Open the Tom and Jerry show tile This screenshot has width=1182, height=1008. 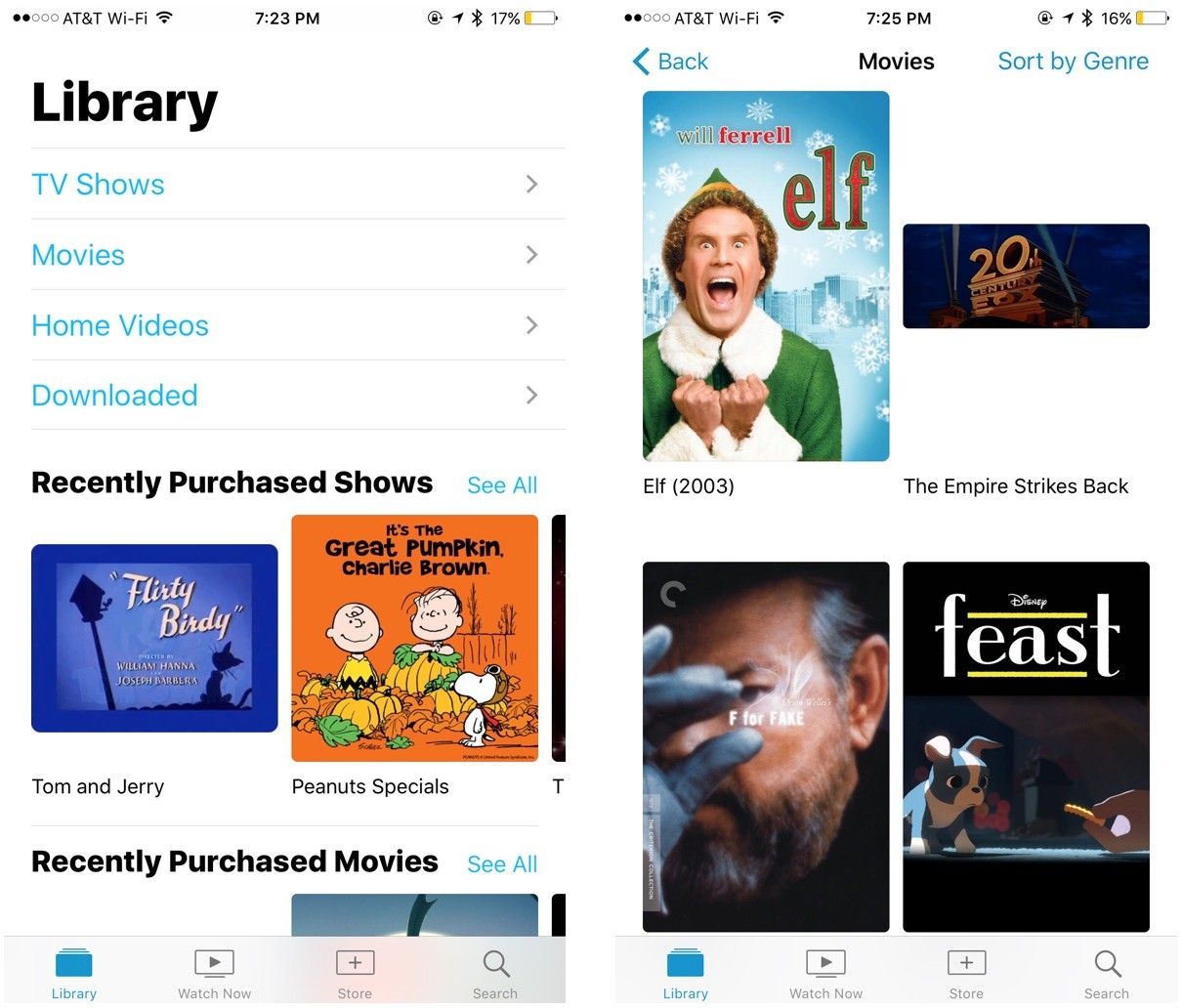(x=154, y=638)
